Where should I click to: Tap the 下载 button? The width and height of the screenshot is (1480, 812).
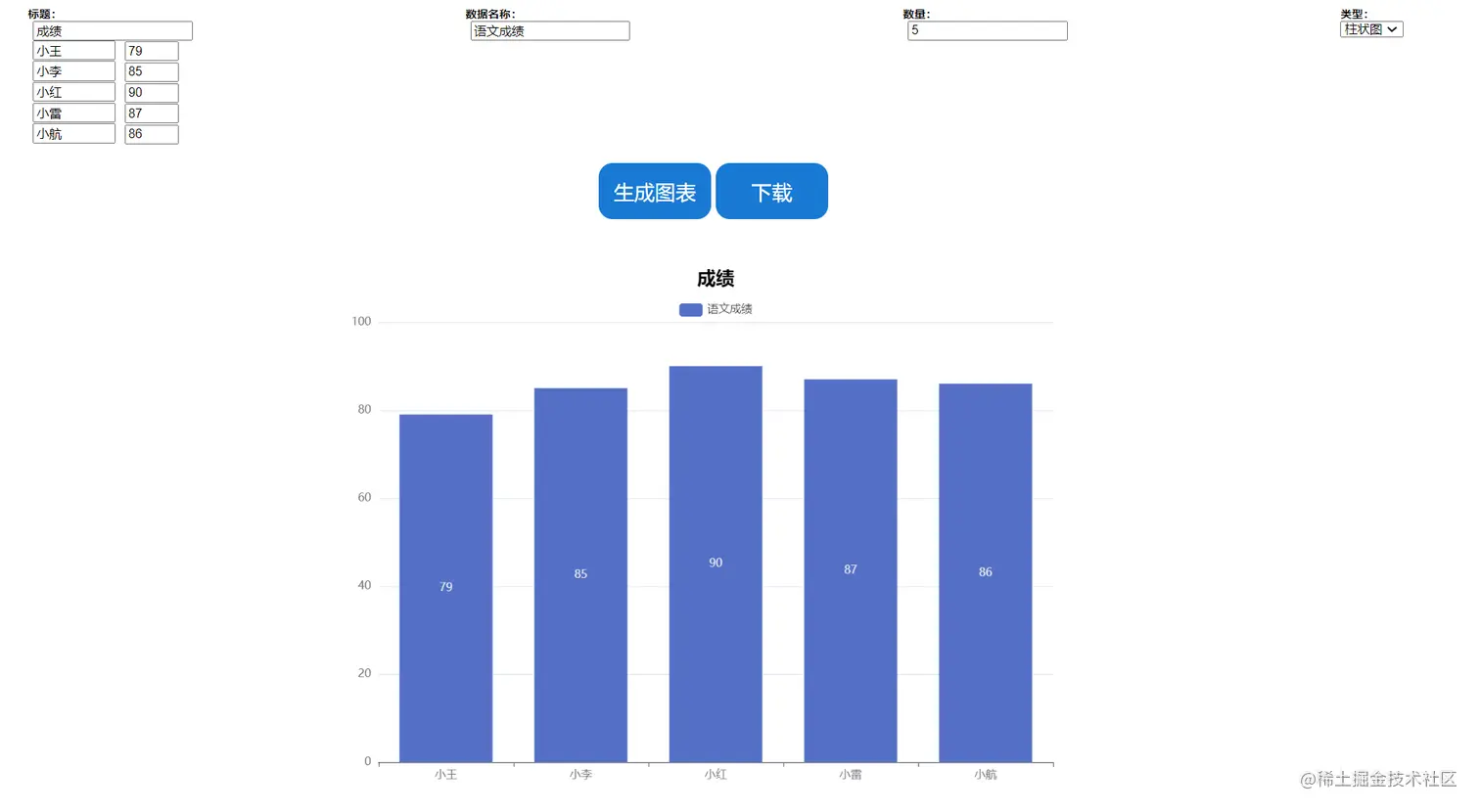pos(771,192)
